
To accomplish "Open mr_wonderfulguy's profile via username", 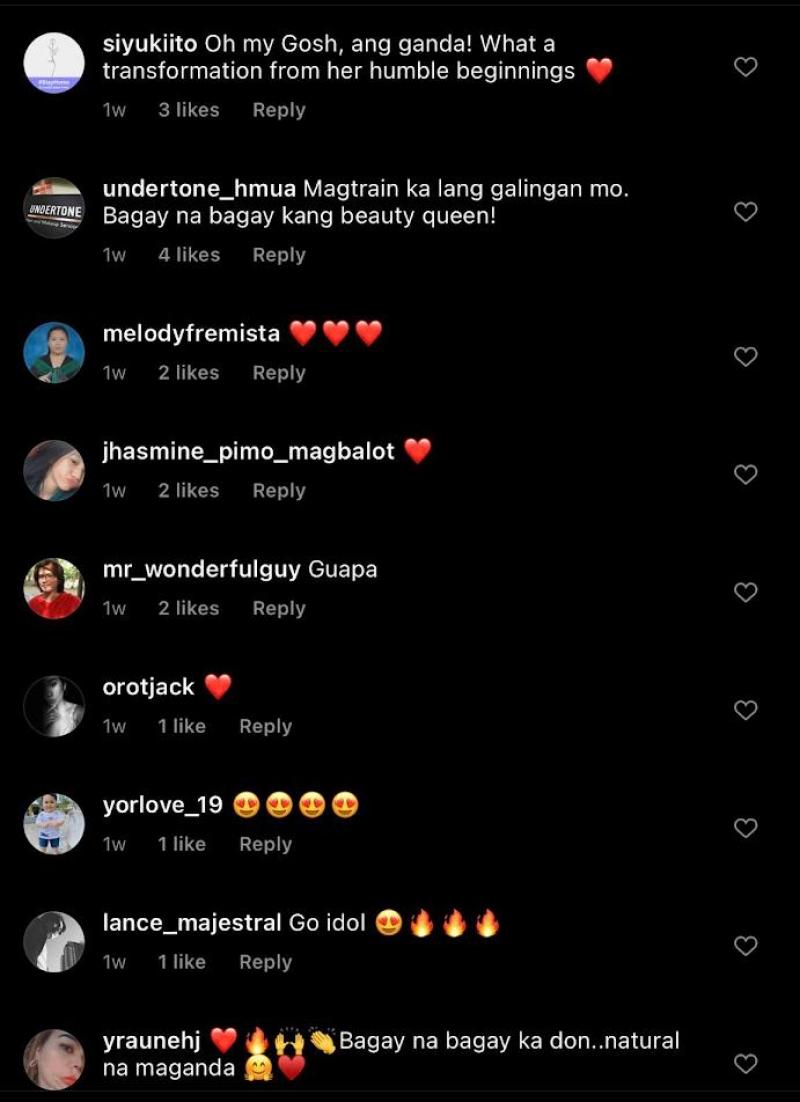I will (x=201, y=569).
